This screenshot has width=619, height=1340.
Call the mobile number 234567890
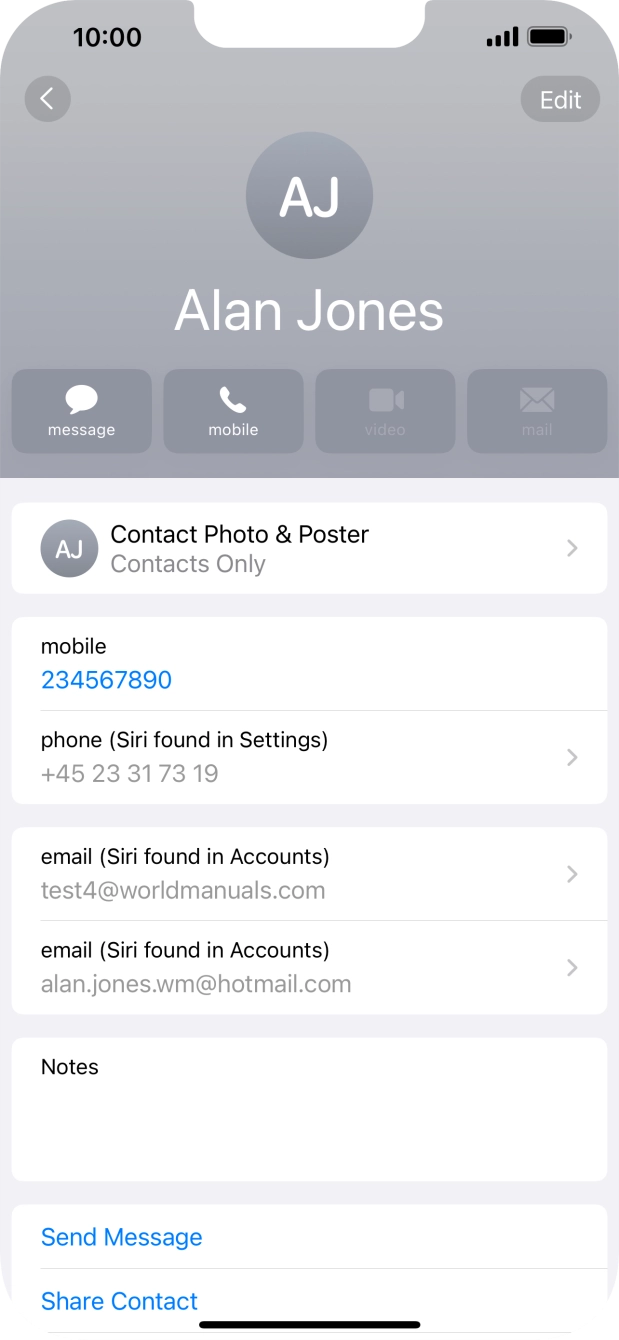click(107, 680)
